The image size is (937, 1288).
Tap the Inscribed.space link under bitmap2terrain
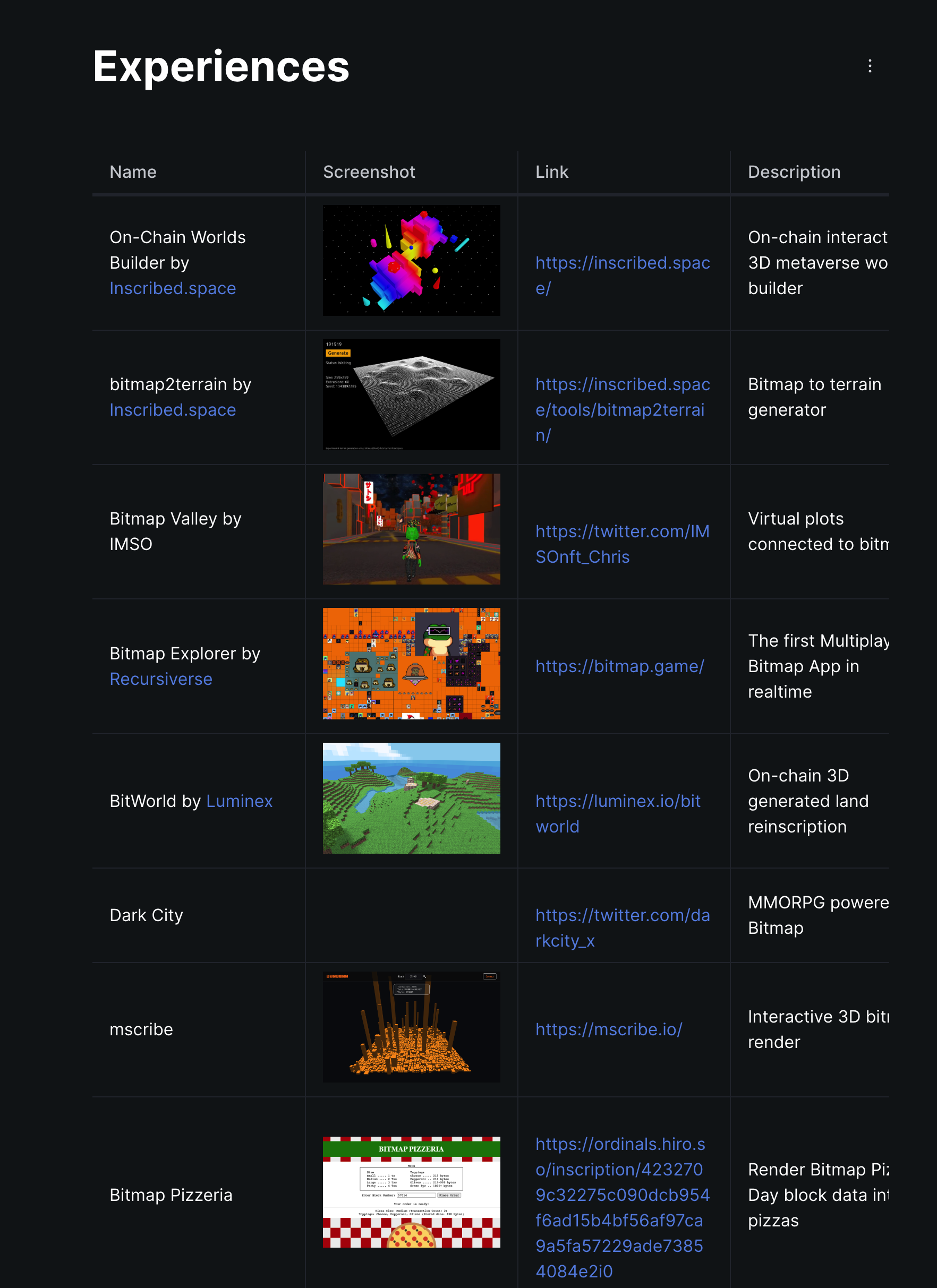[172, 410]
